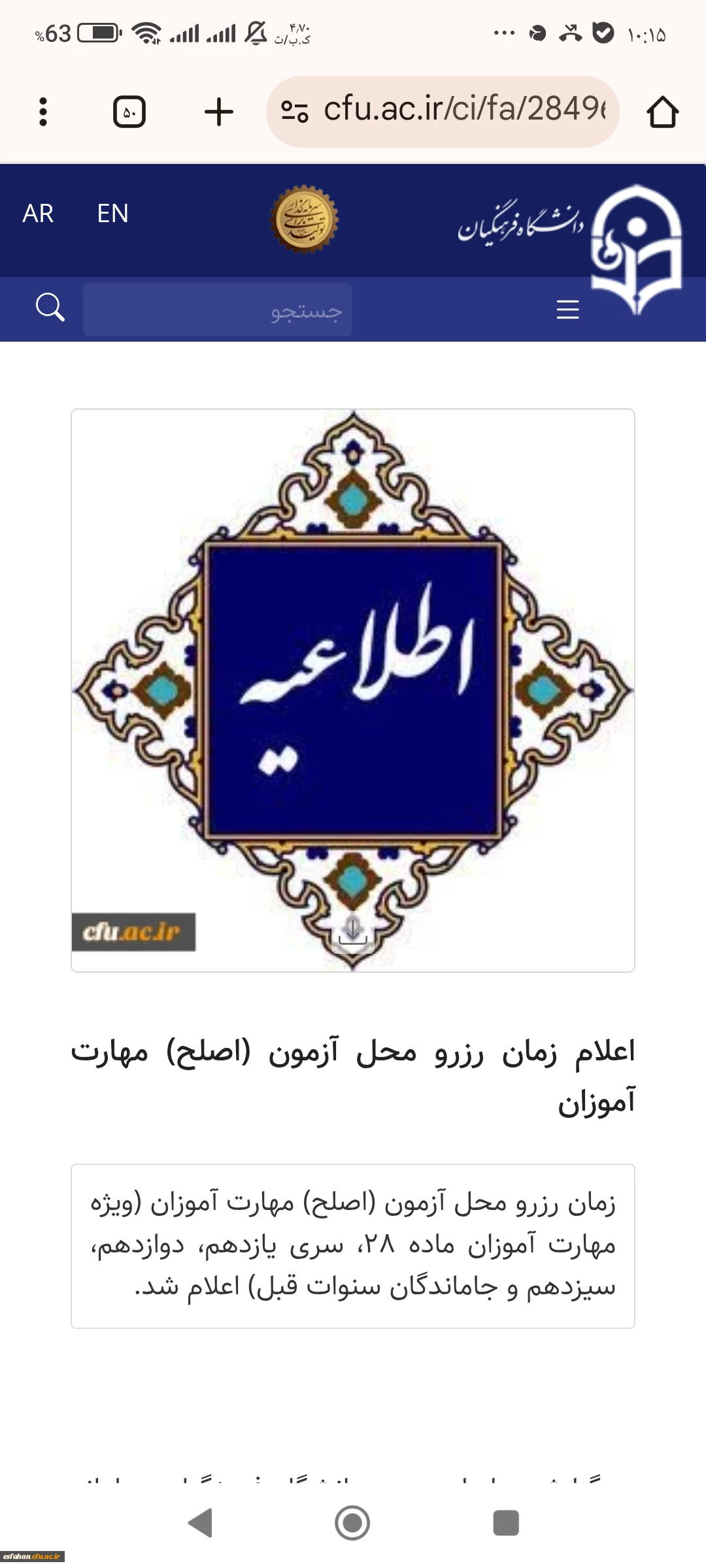This screenshot has width=706, height=1568.
Task: Tap the جستجو search field
Action: click(218, 310)
